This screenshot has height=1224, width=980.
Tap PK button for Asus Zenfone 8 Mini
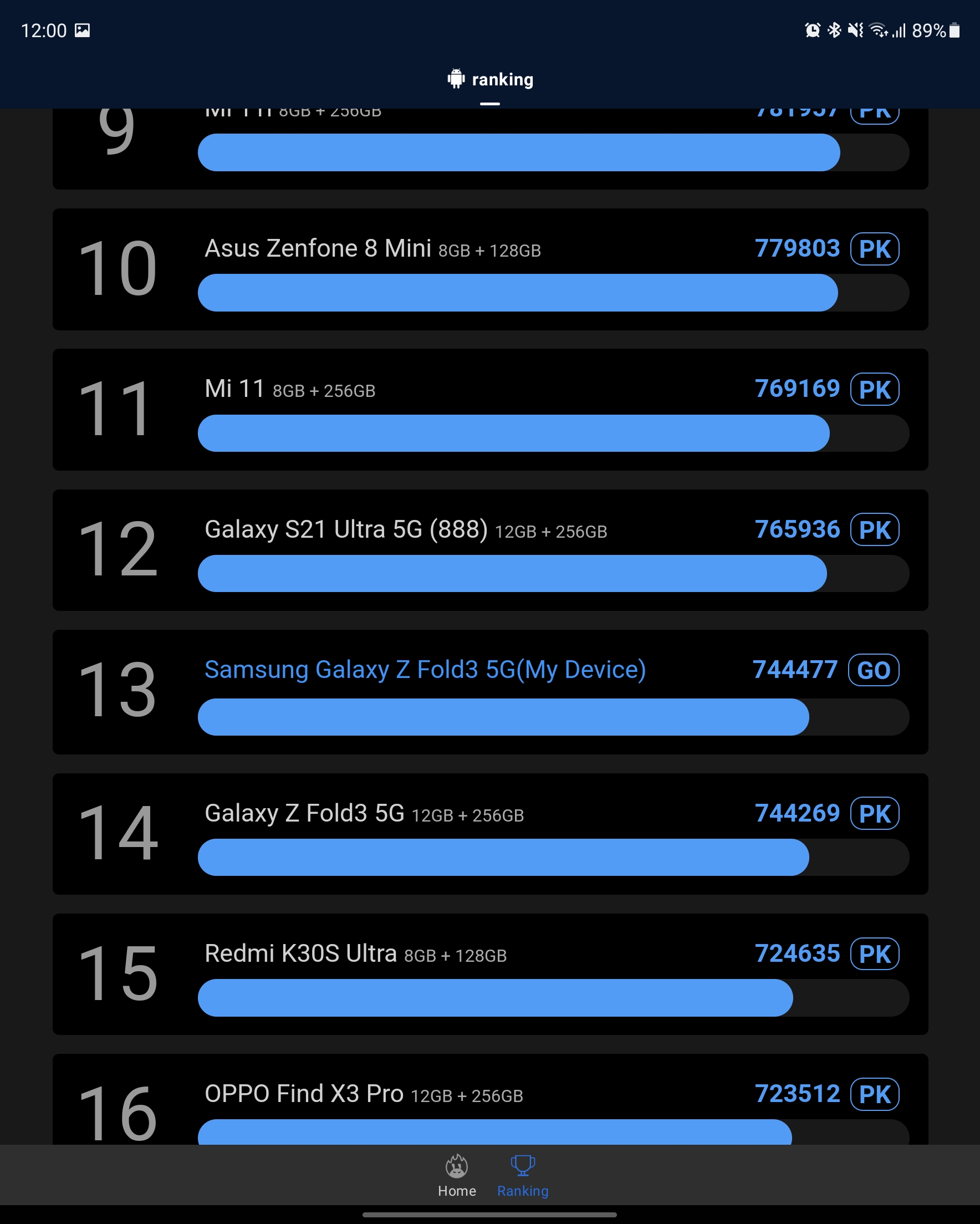pyautogui.click(x=874, y=249)
